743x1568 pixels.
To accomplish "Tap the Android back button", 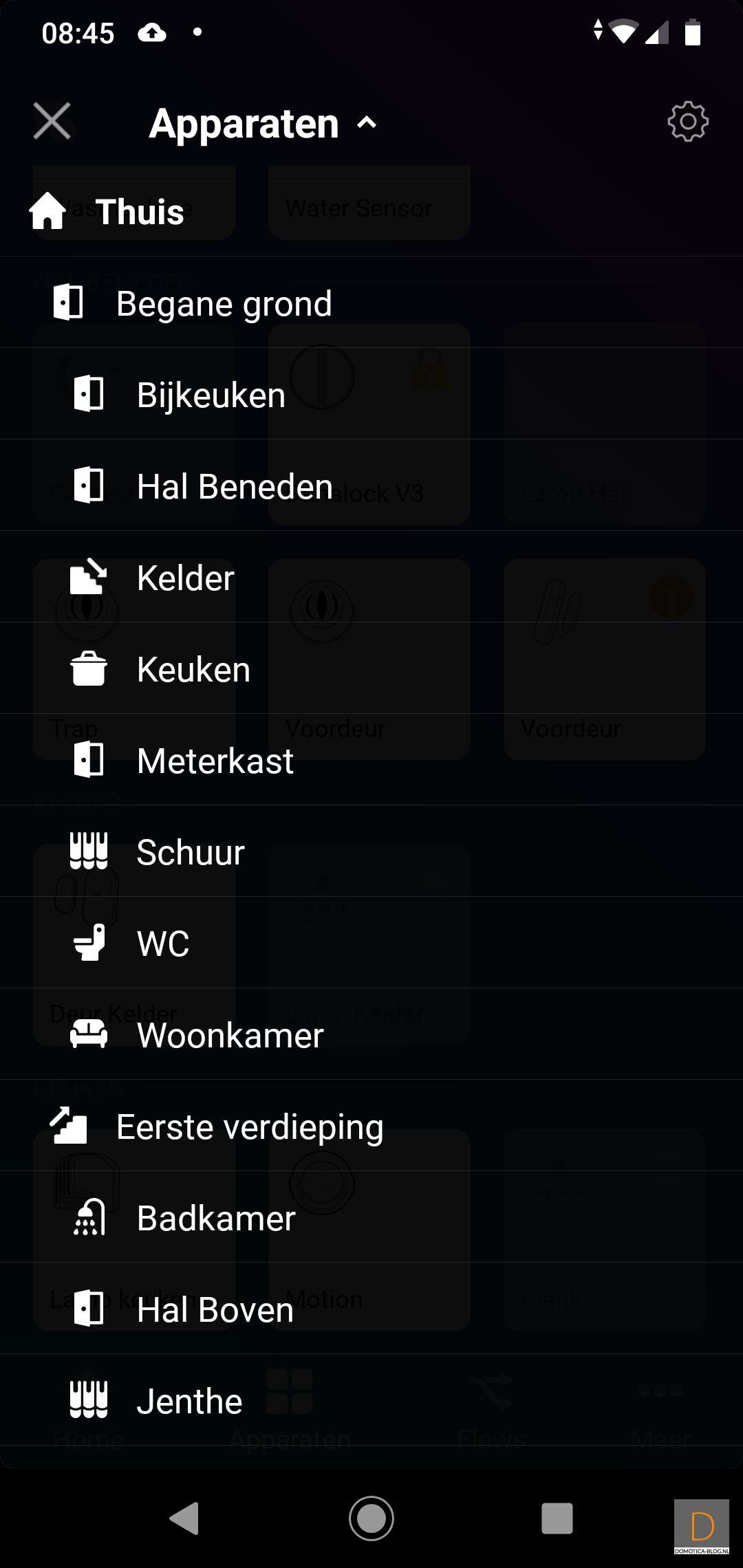I will 184,1518.
